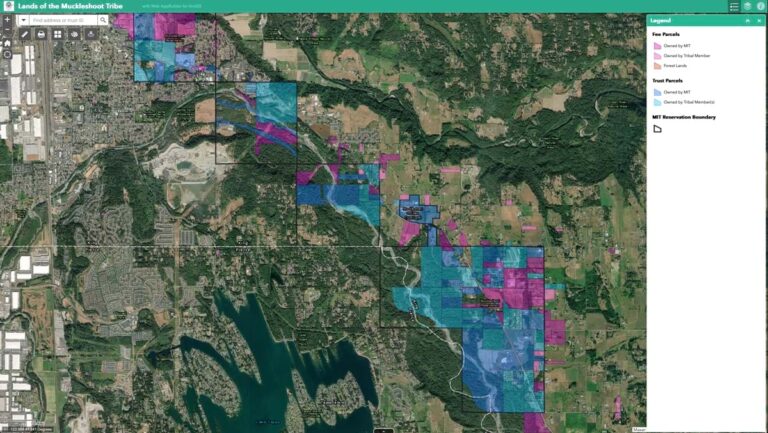Find my location on the map
The image size is (768, 433).
(x=7, y=54)
